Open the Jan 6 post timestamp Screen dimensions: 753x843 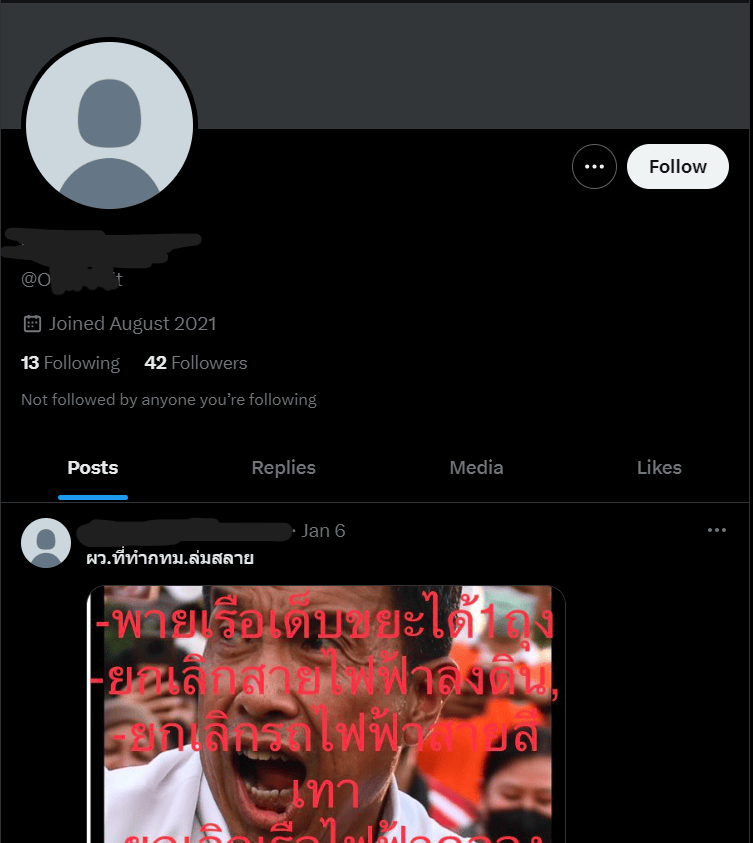(x=323, y=531)
